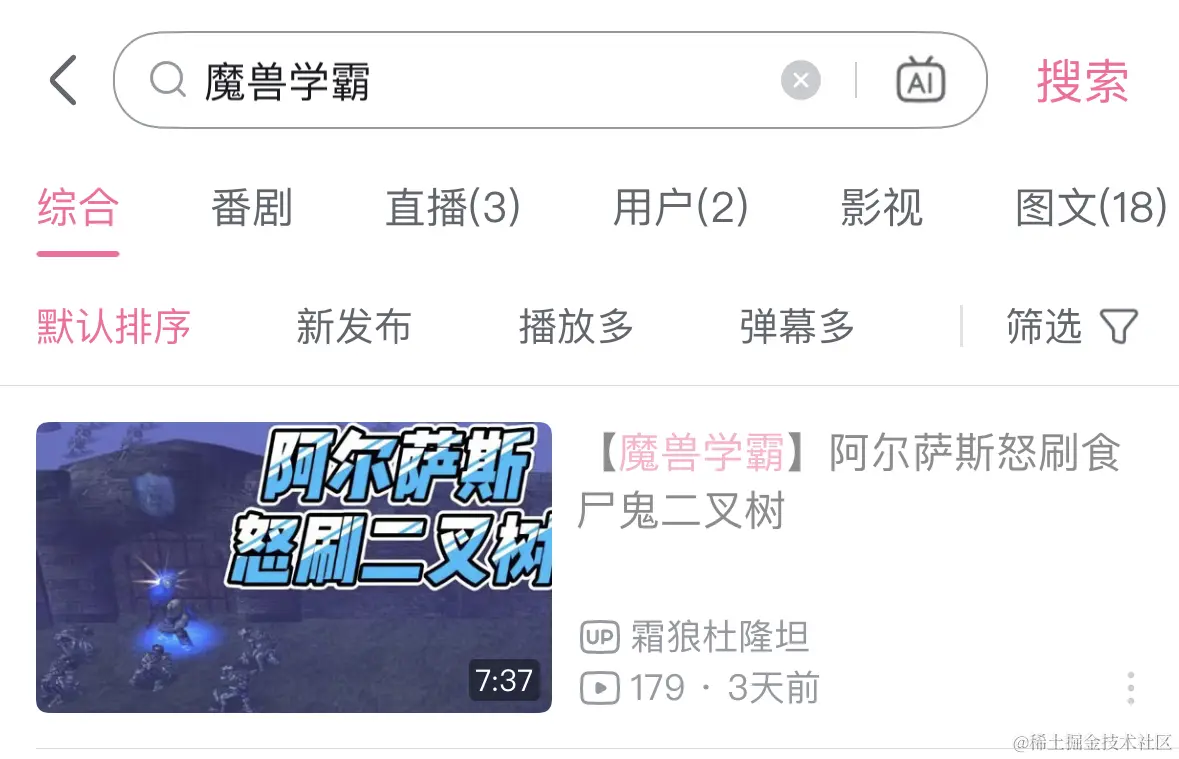The width and height of the screenshot is (1179, 759).
Task: Sort results by 播放多
Action: pos(576,327)
